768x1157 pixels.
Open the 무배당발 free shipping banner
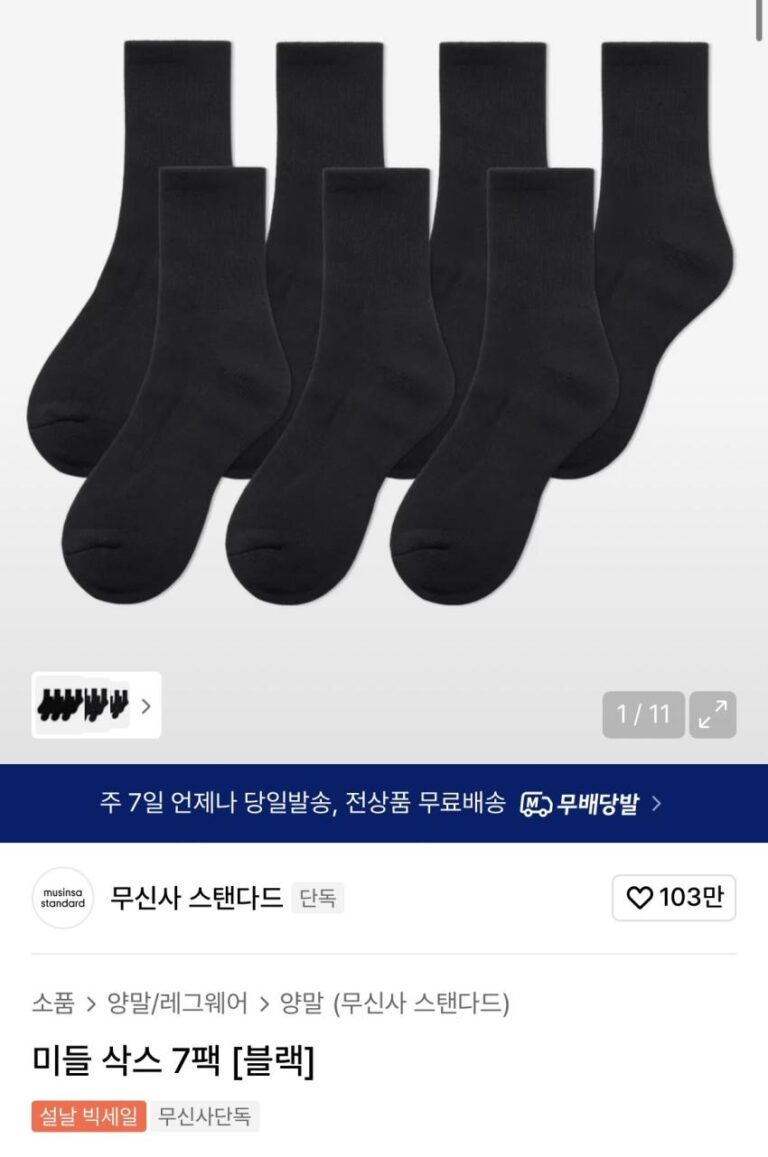tap(384, 803)
